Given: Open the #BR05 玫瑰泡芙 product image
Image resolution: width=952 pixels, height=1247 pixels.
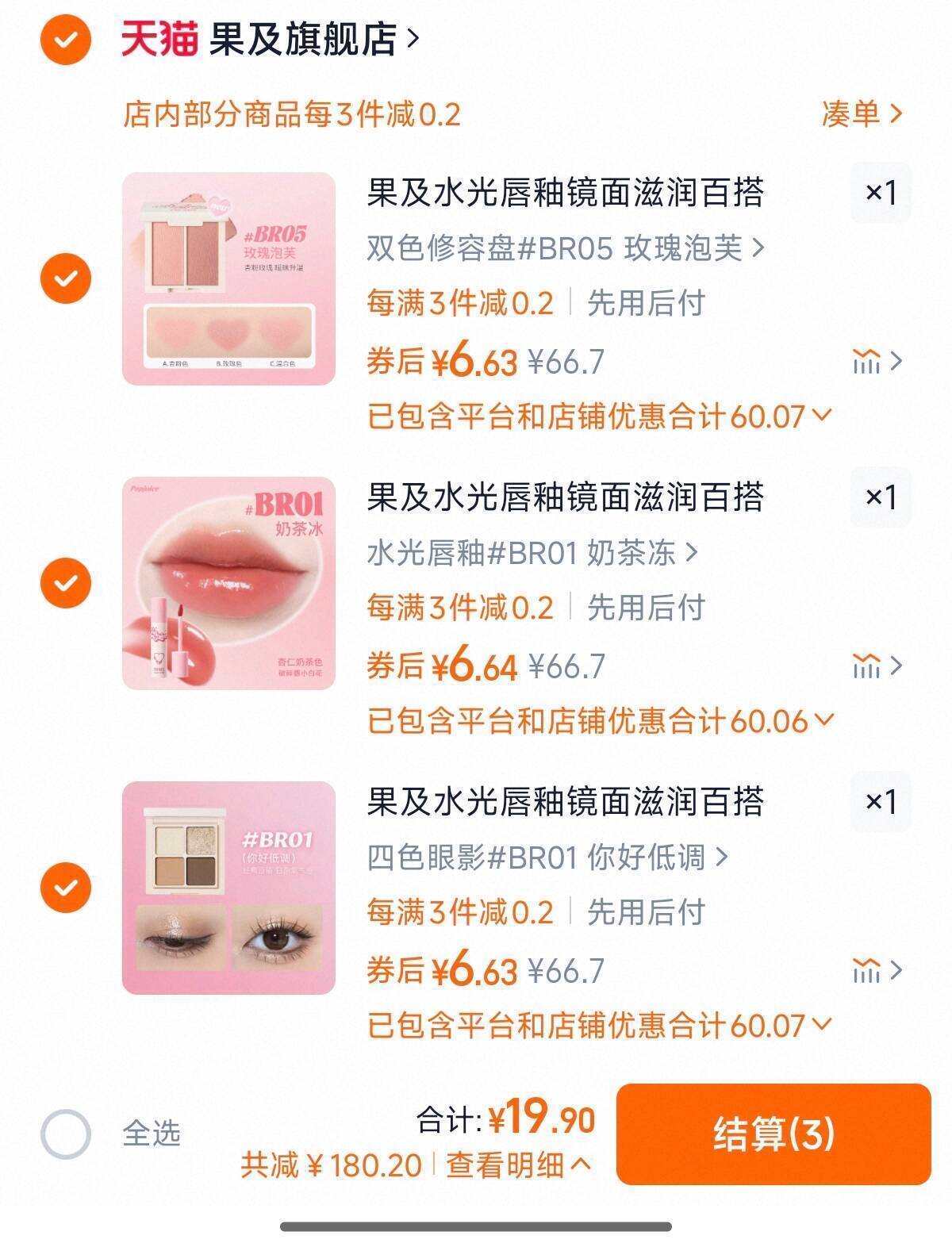Looking at the screenshot, I should pyautogui.click(x=228, y=278).
